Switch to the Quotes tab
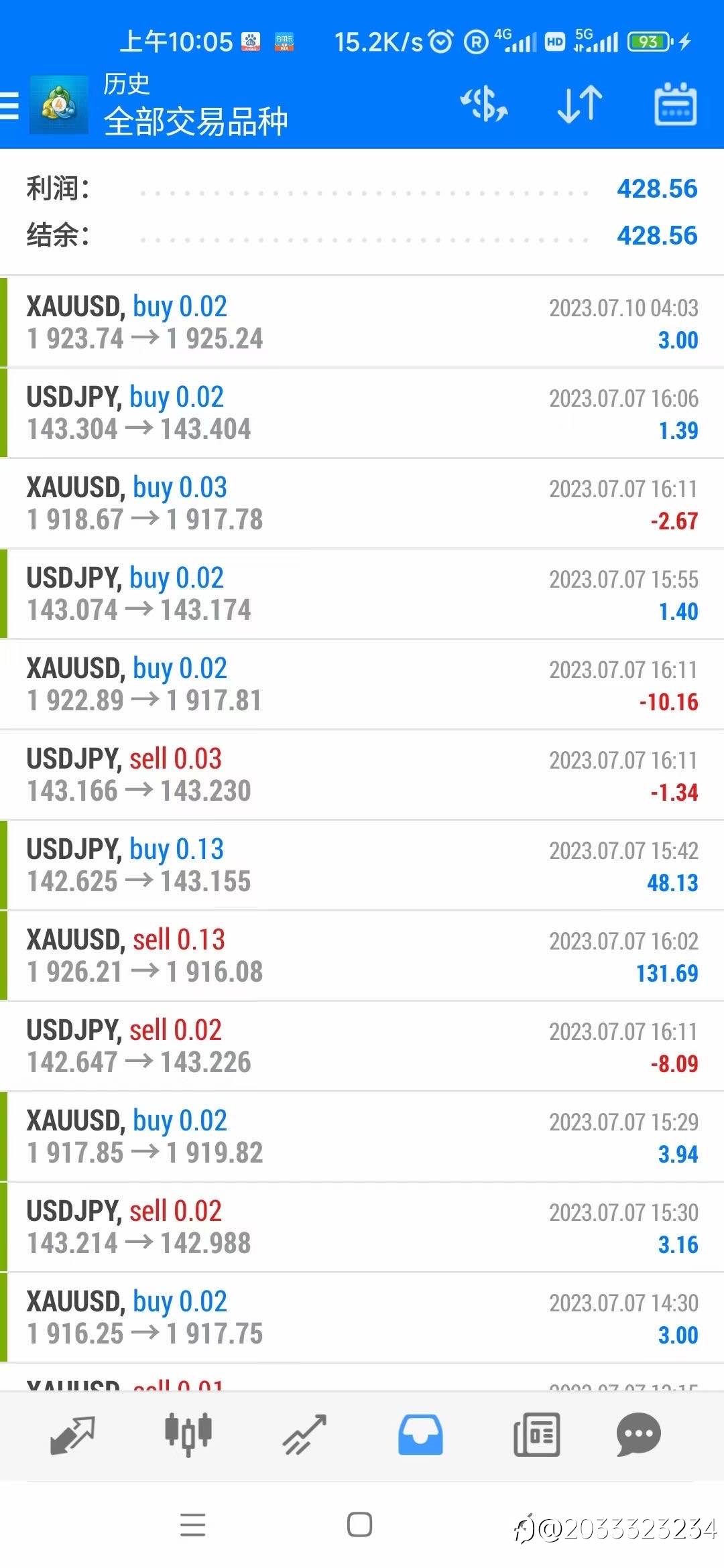This screenshot has width=724, height=1568. 72,1435
